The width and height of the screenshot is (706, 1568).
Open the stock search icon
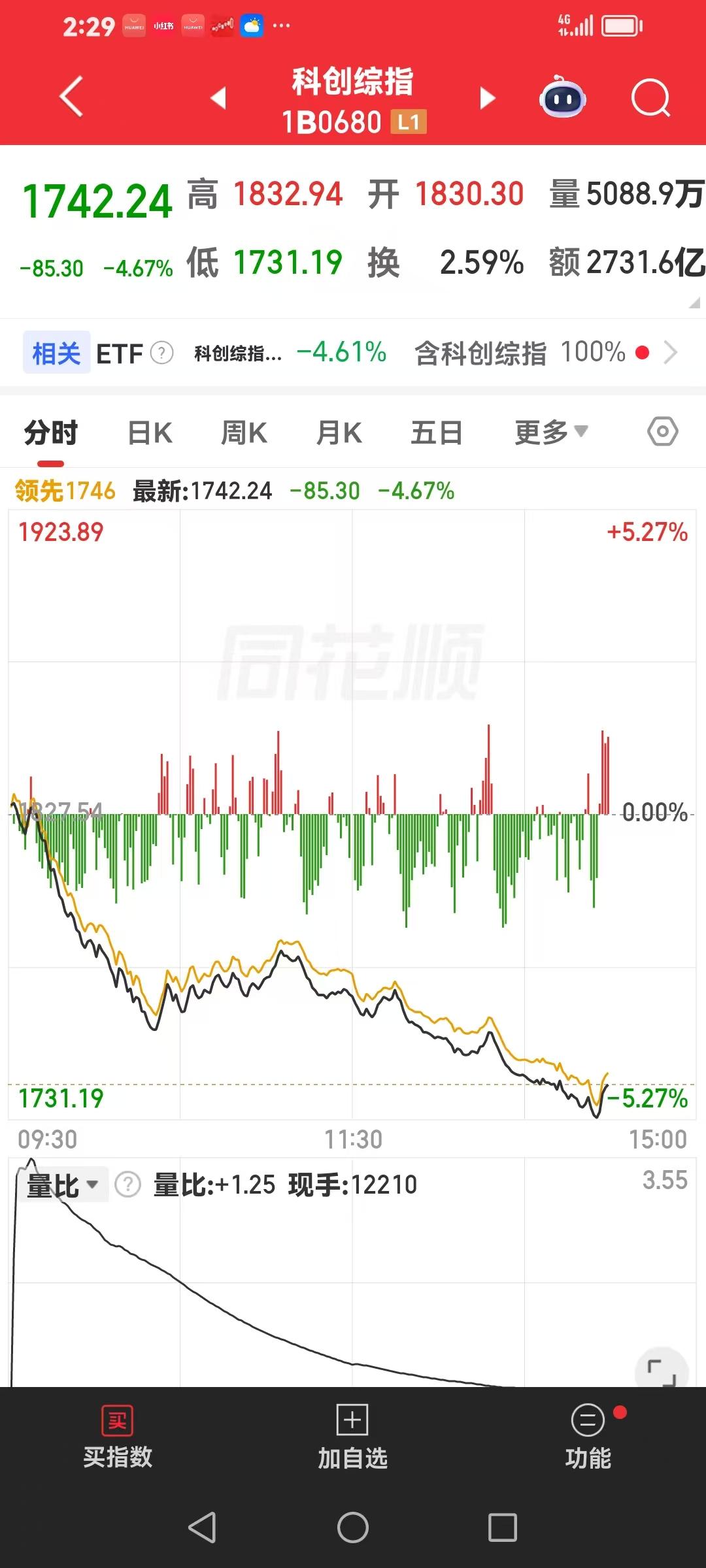pyautogui.click(x=649, y=98)
